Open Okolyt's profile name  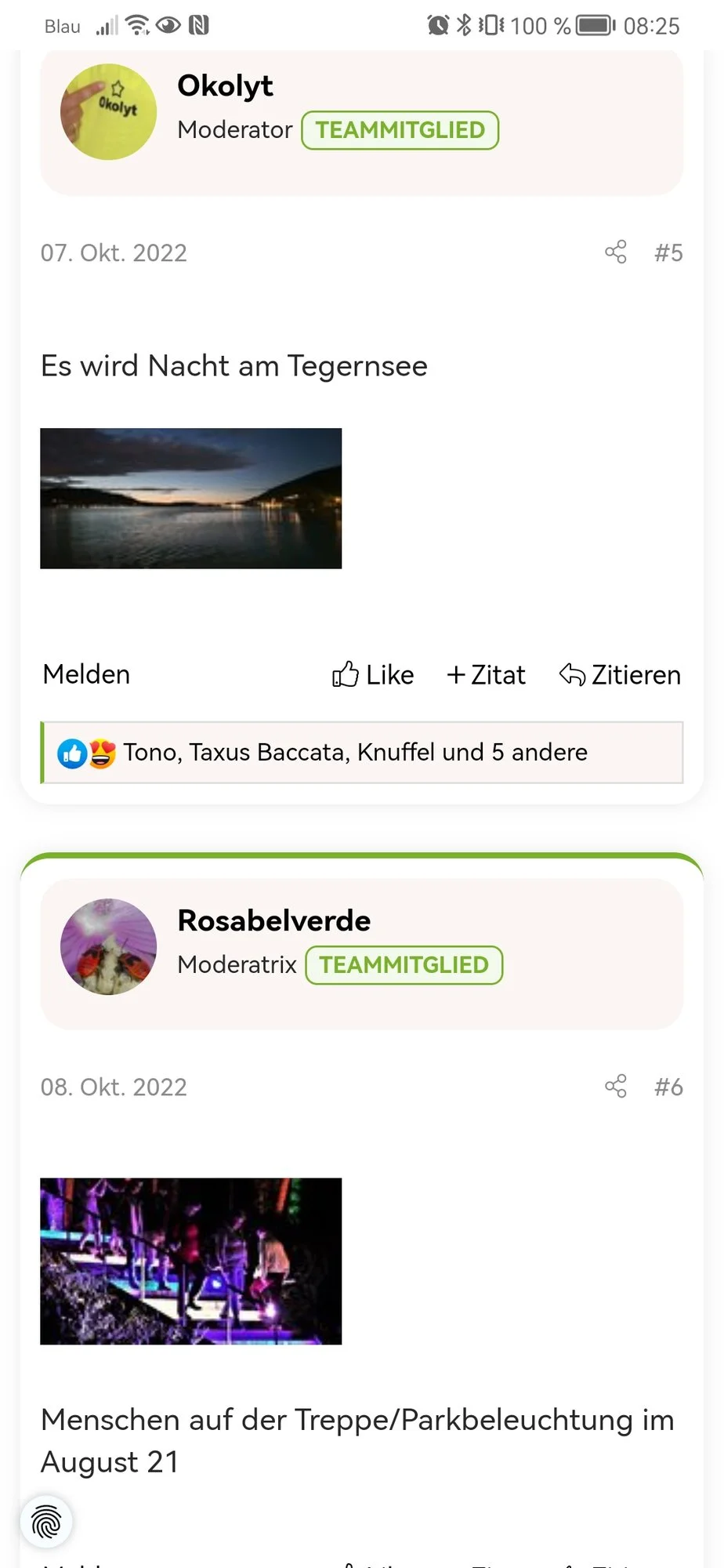(x=225, y=85)
